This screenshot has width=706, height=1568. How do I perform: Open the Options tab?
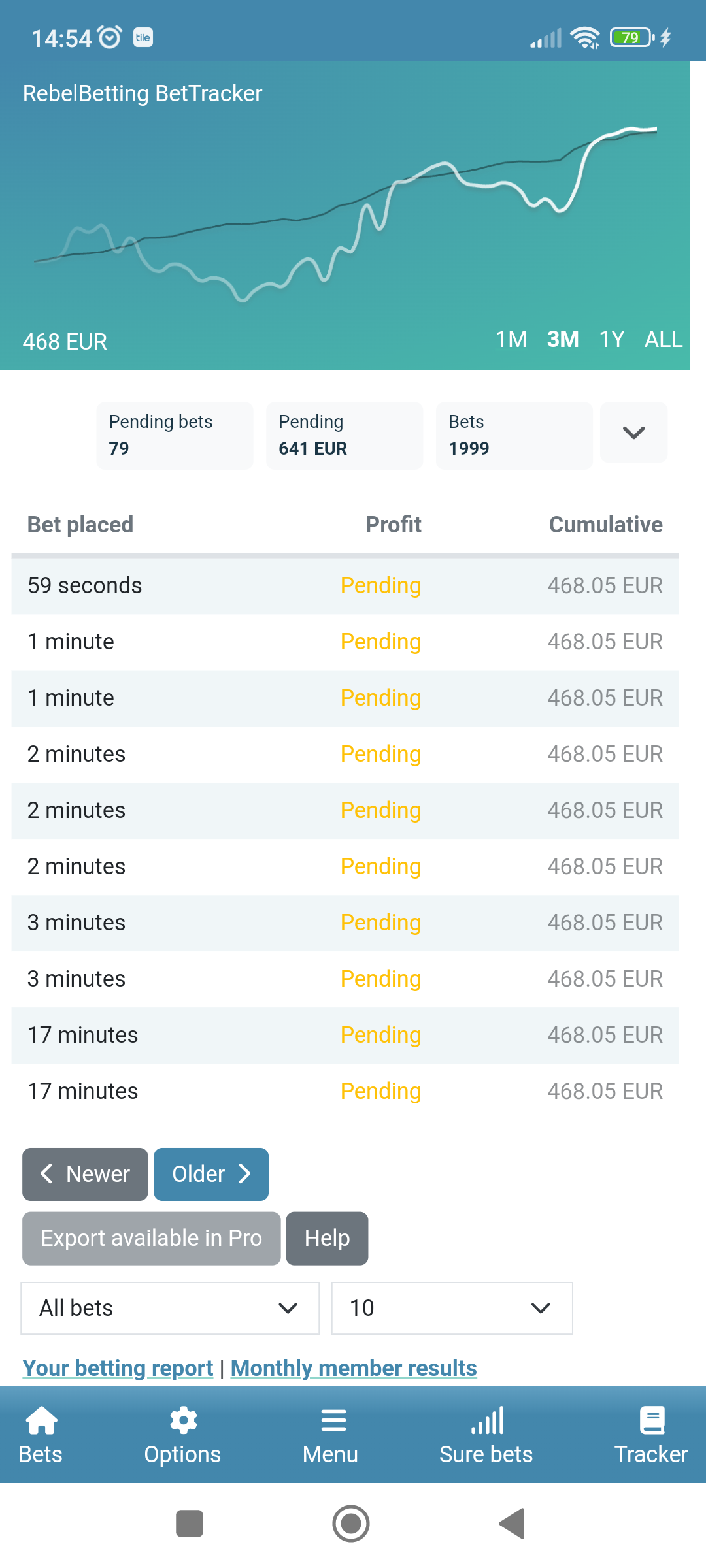point(182,1435)
